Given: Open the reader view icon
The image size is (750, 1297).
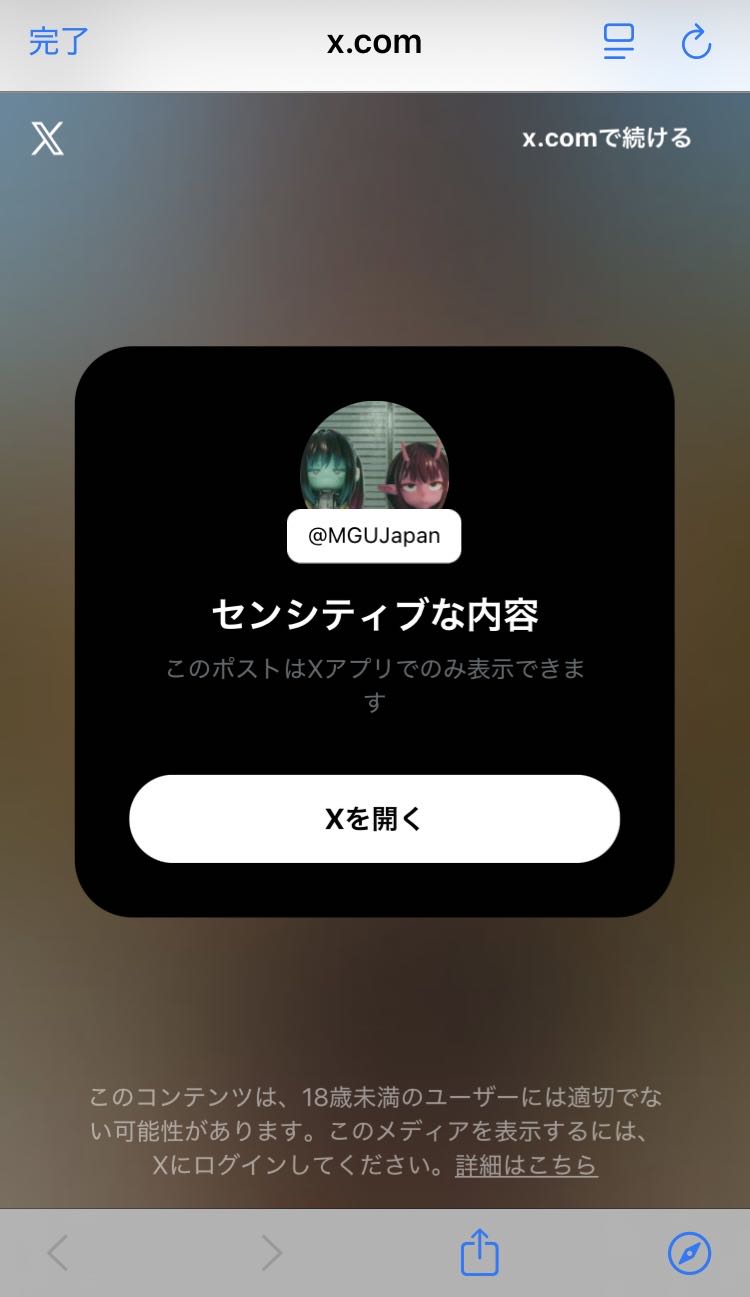Looking at the screenshot, I should pos(619,42).
